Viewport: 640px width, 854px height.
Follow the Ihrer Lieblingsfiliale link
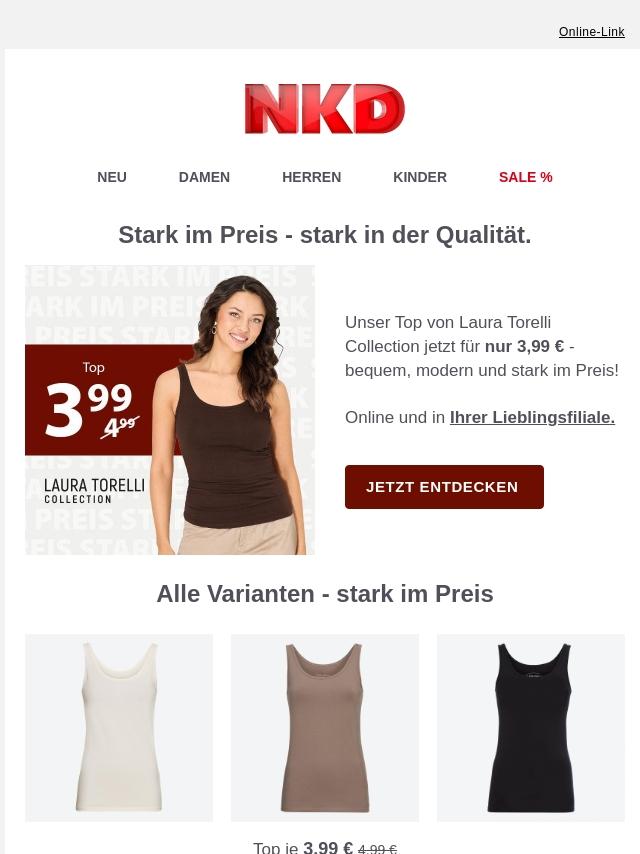[532, 417]
